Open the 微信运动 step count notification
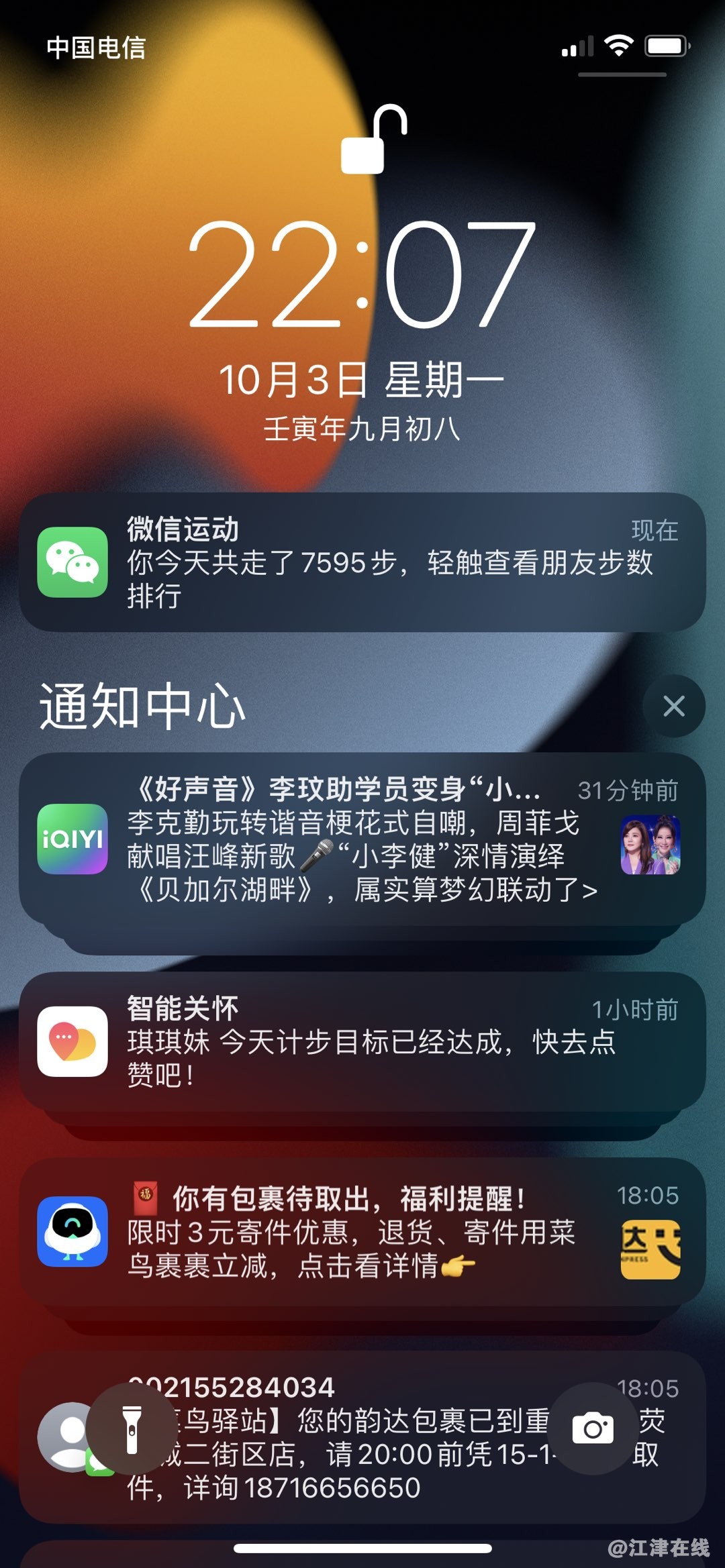The width and height of the screenshot is (725, 1568). (362, 562)
